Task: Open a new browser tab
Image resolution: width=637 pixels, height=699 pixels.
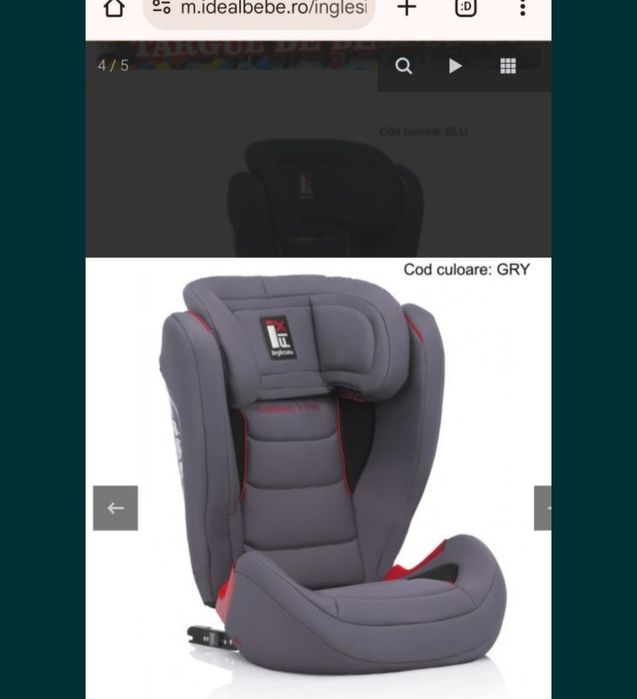Action: 406,9
